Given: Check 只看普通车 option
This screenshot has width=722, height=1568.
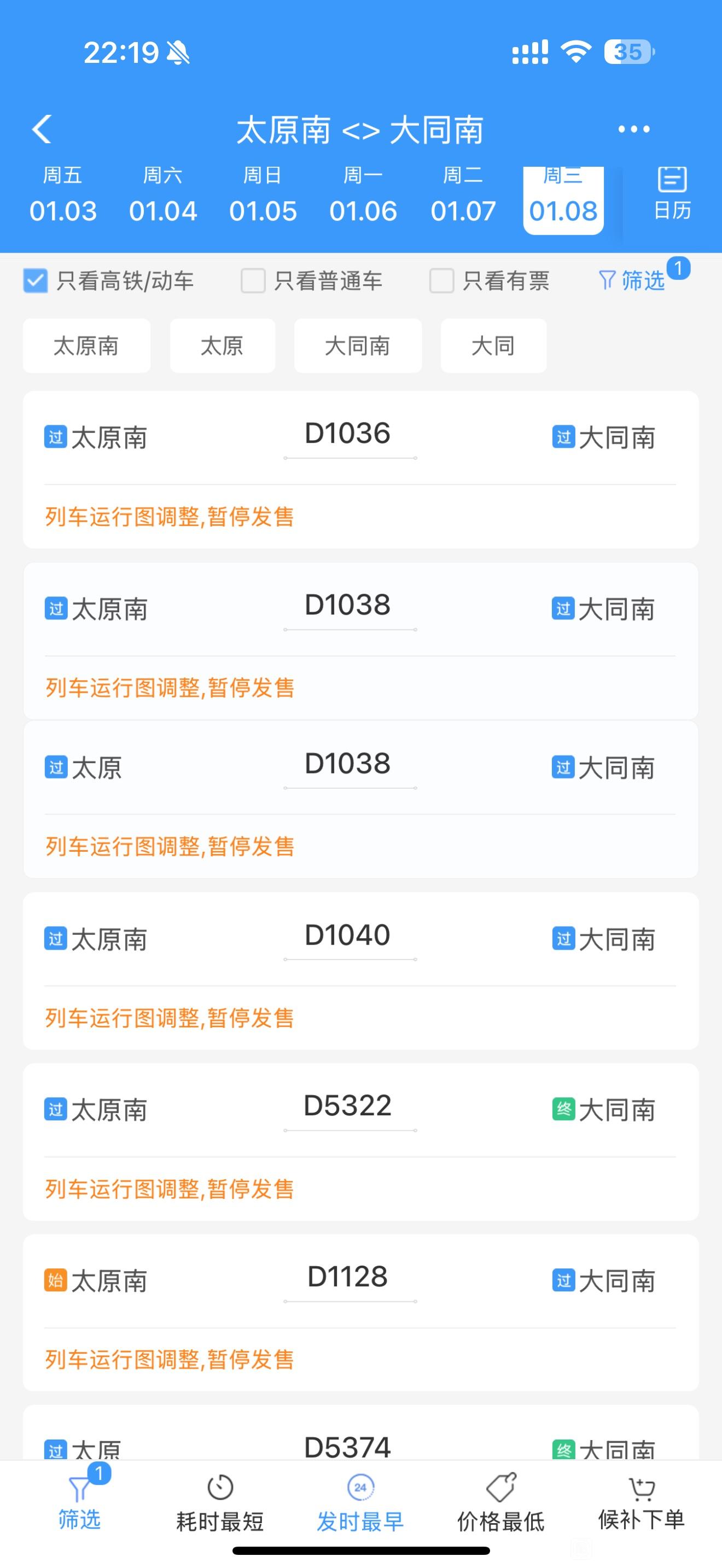Looking at the screenshot, I should coord(312,281).
